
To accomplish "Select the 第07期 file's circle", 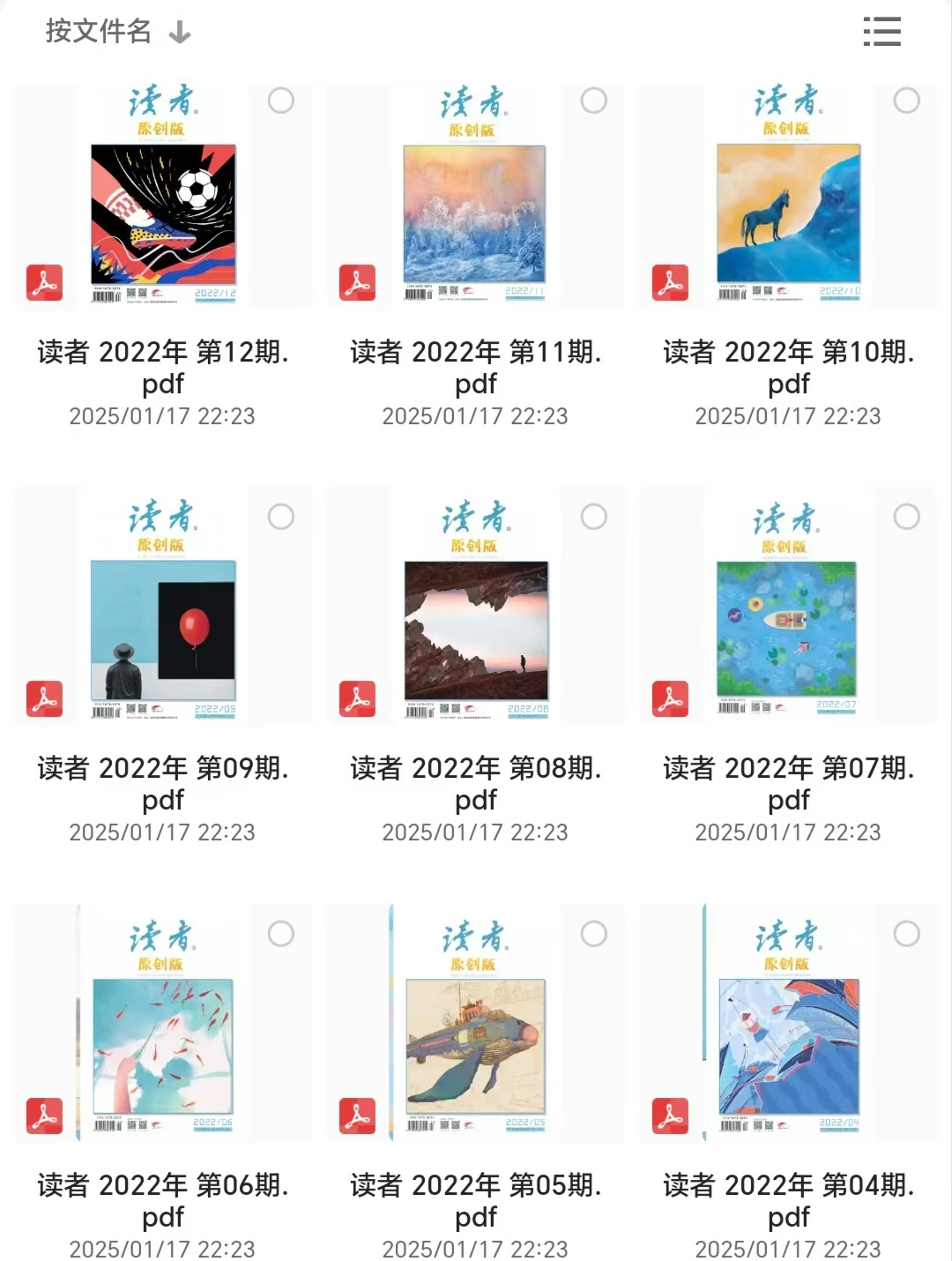I will click(x=907, y=517).
